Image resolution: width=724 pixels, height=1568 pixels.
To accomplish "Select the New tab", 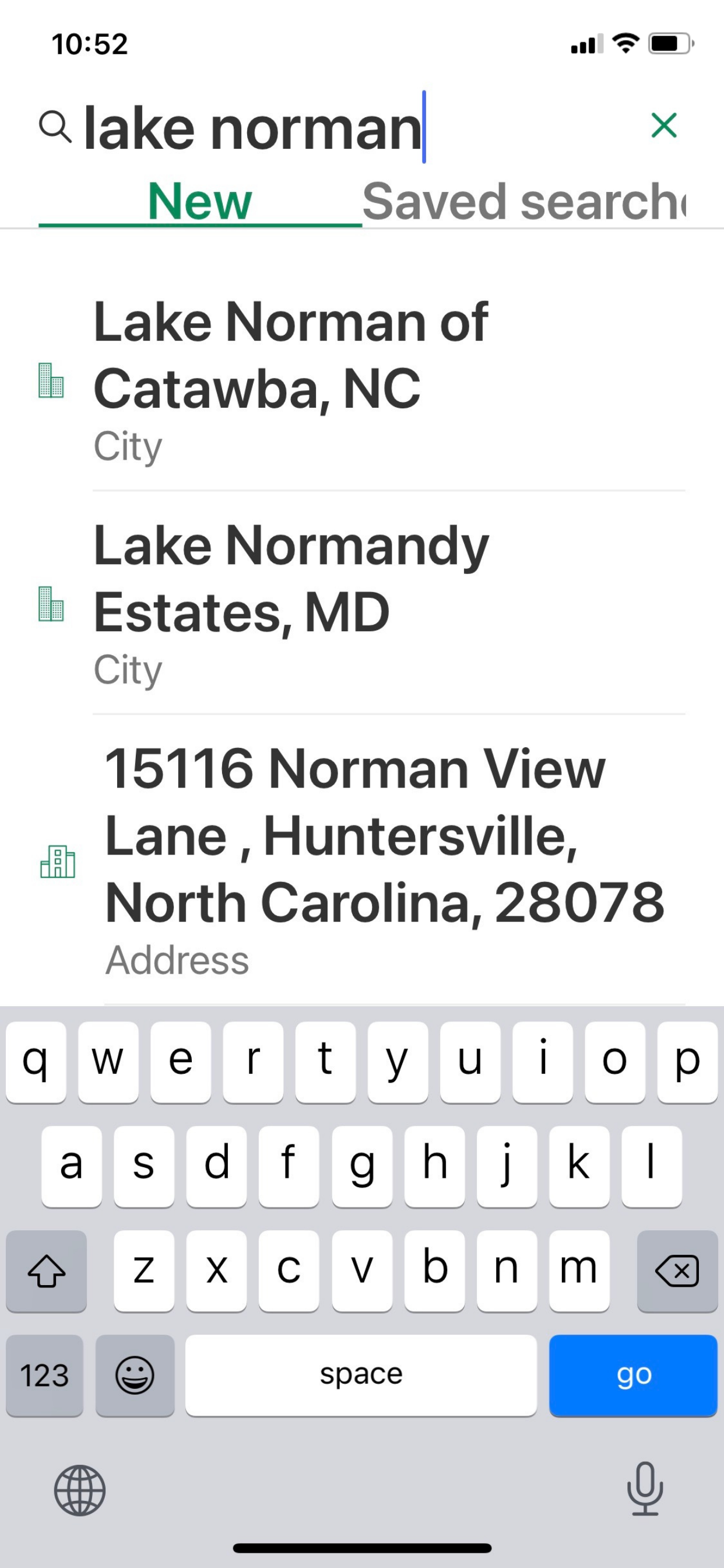I will pyautogui.click(x=199, y=201).
